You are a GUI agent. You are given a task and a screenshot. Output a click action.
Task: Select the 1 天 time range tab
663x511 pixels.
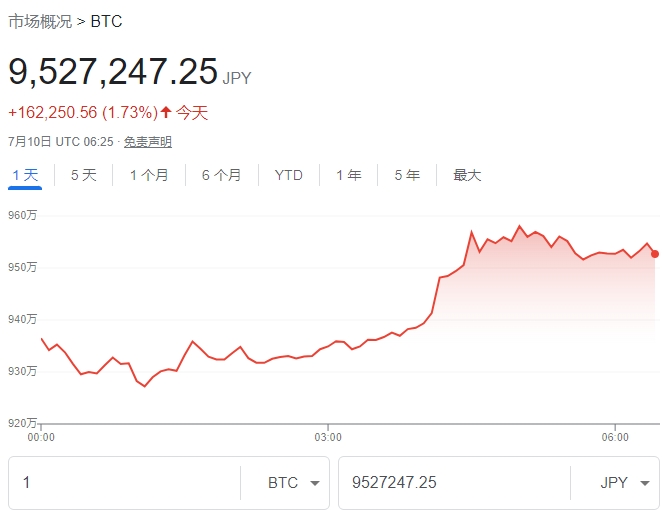click(x=25, y=175)
